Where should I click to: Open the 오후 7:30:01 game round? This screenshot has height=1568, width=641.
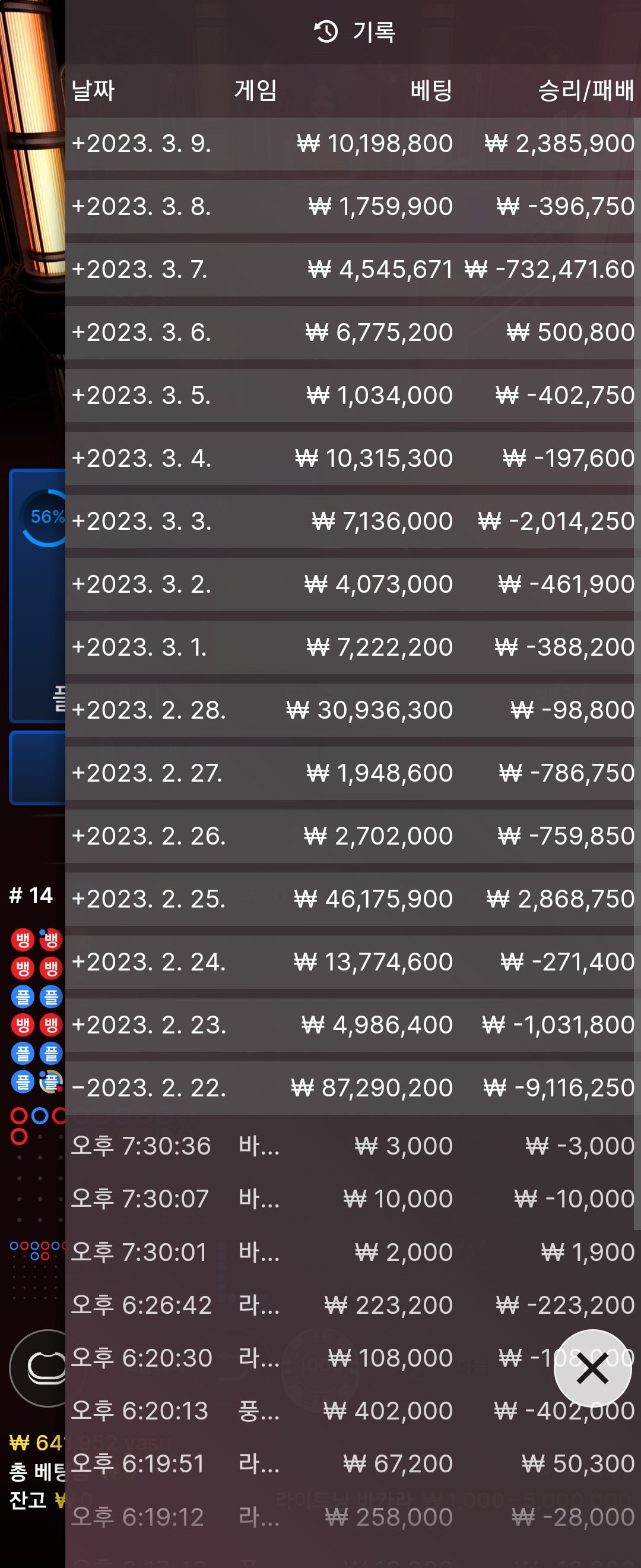(353, 1252)
